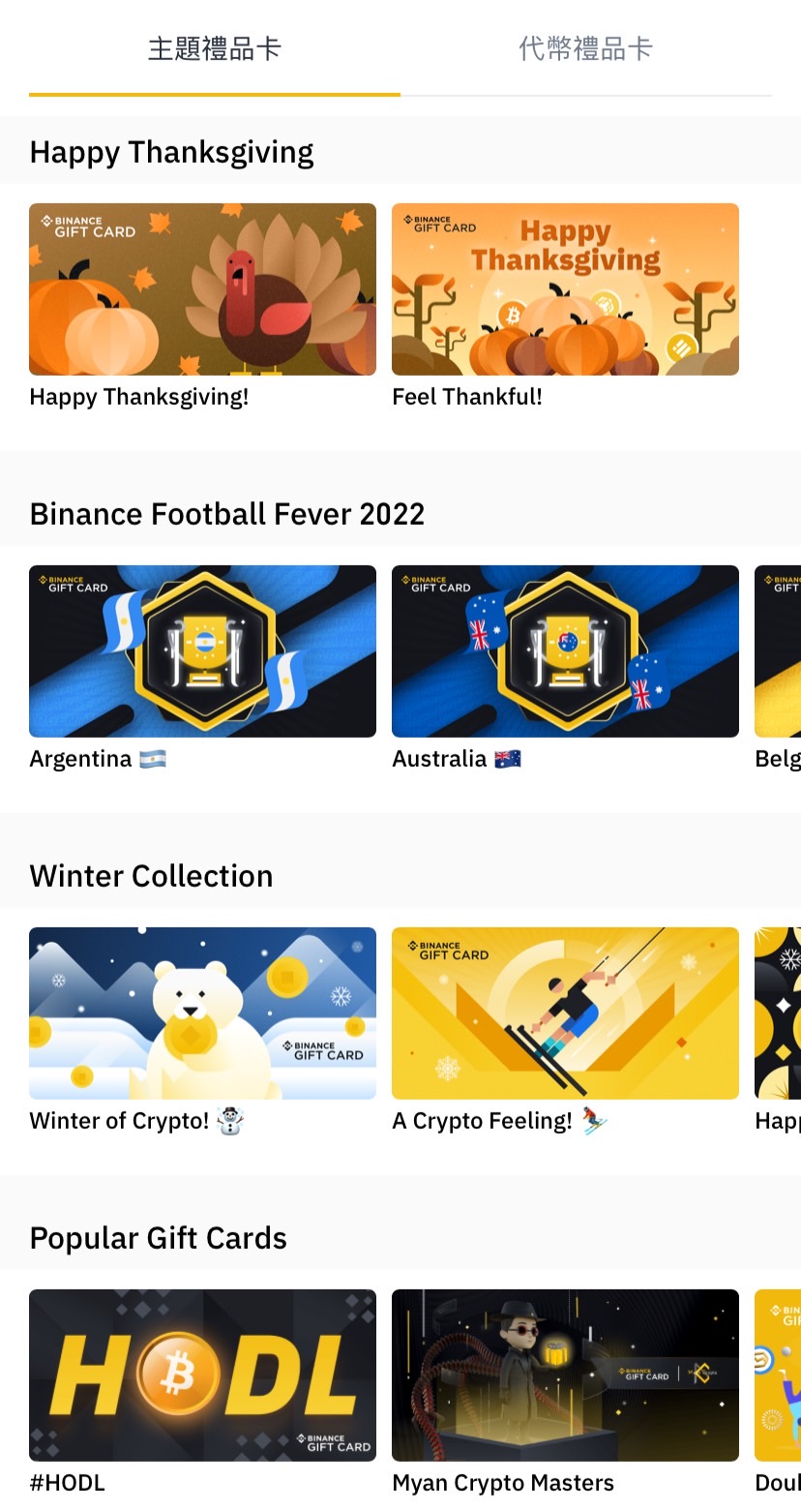Viewport: 801px width, 1512px height.
Task: Open the Happy Thanksgiving! turkey card
Action: point(202,289)
